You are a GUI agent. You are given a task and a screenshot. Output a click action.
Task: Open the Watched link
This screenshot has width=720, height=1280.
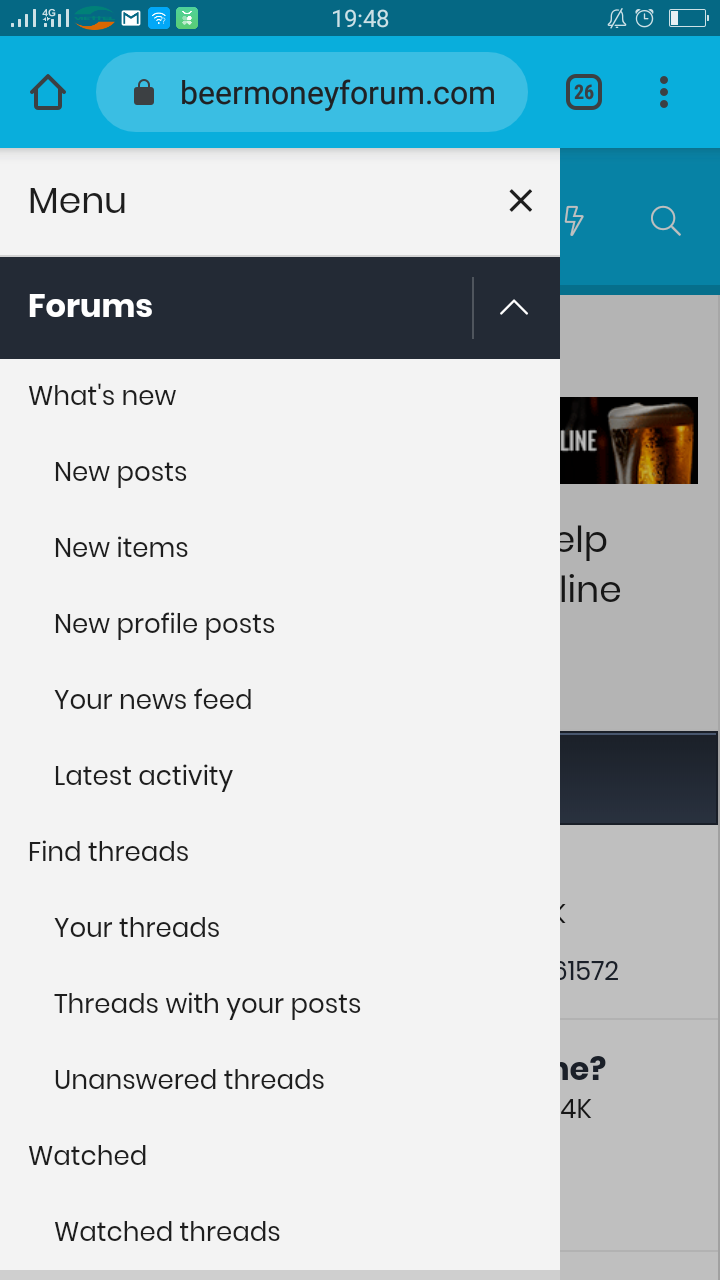click(88, 1156)
